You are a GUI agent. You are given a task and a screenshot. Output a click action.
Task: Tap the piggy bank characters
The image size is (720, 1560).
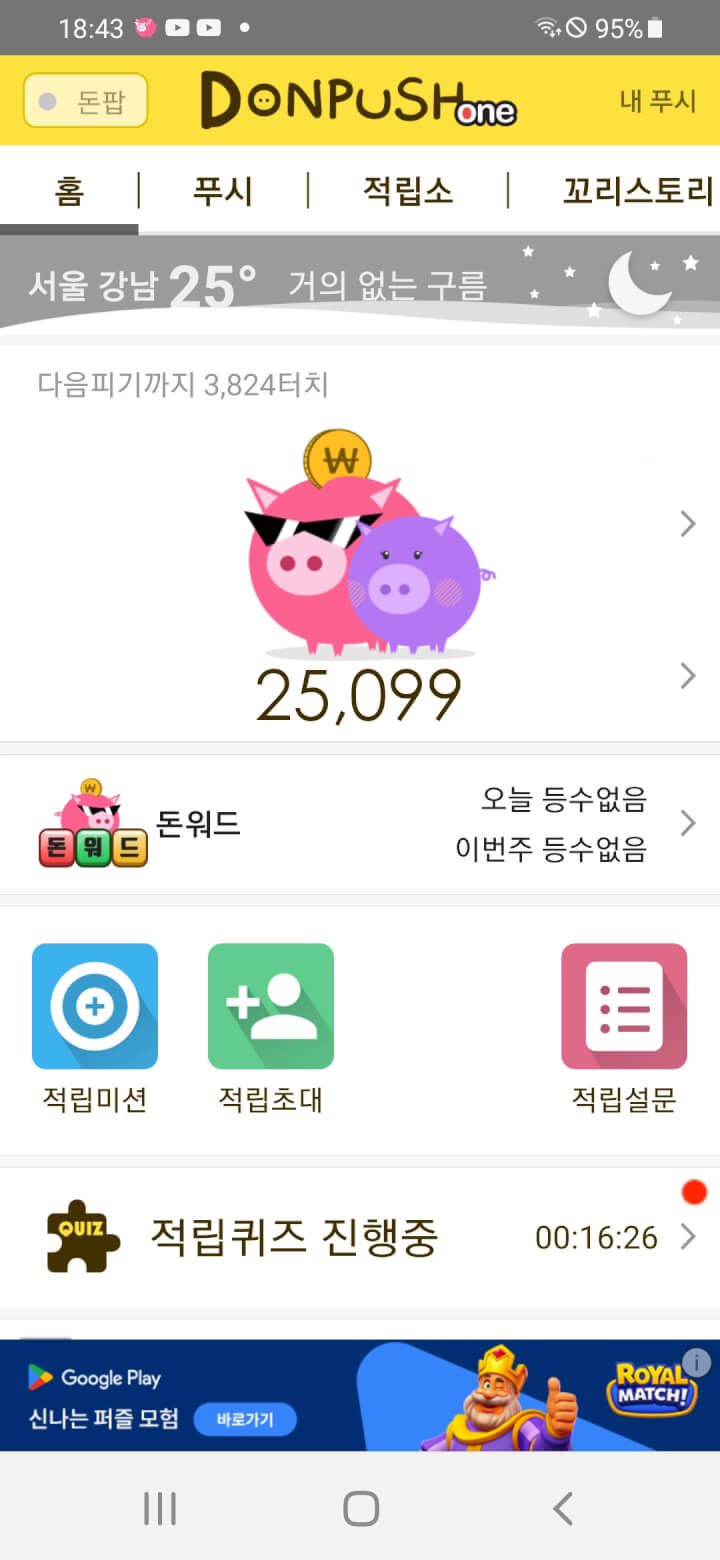(362, 550)
